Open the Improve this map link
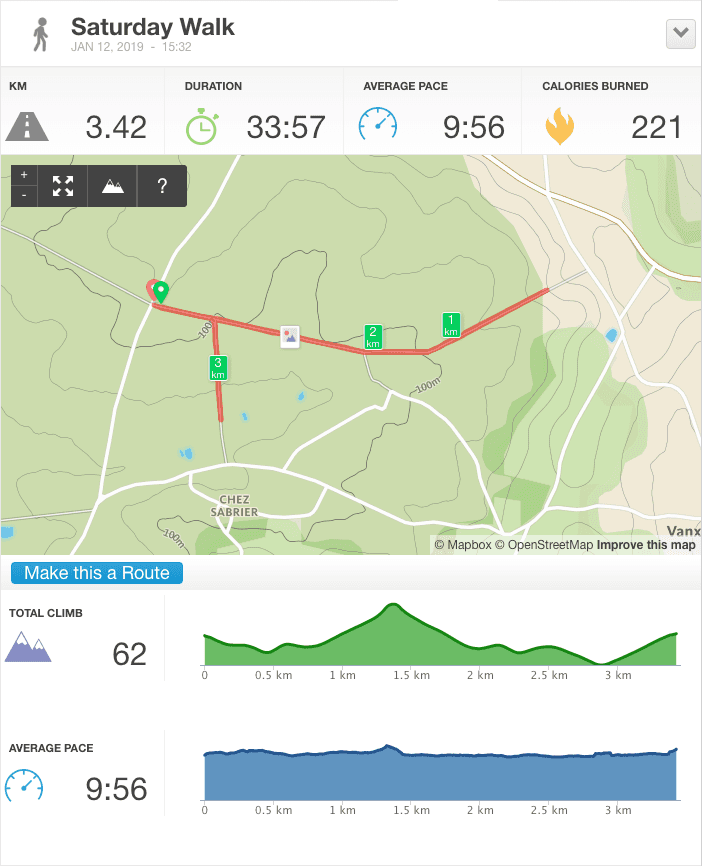The height and width of the screenshot is (866, 702). click(x=646, y=545)
